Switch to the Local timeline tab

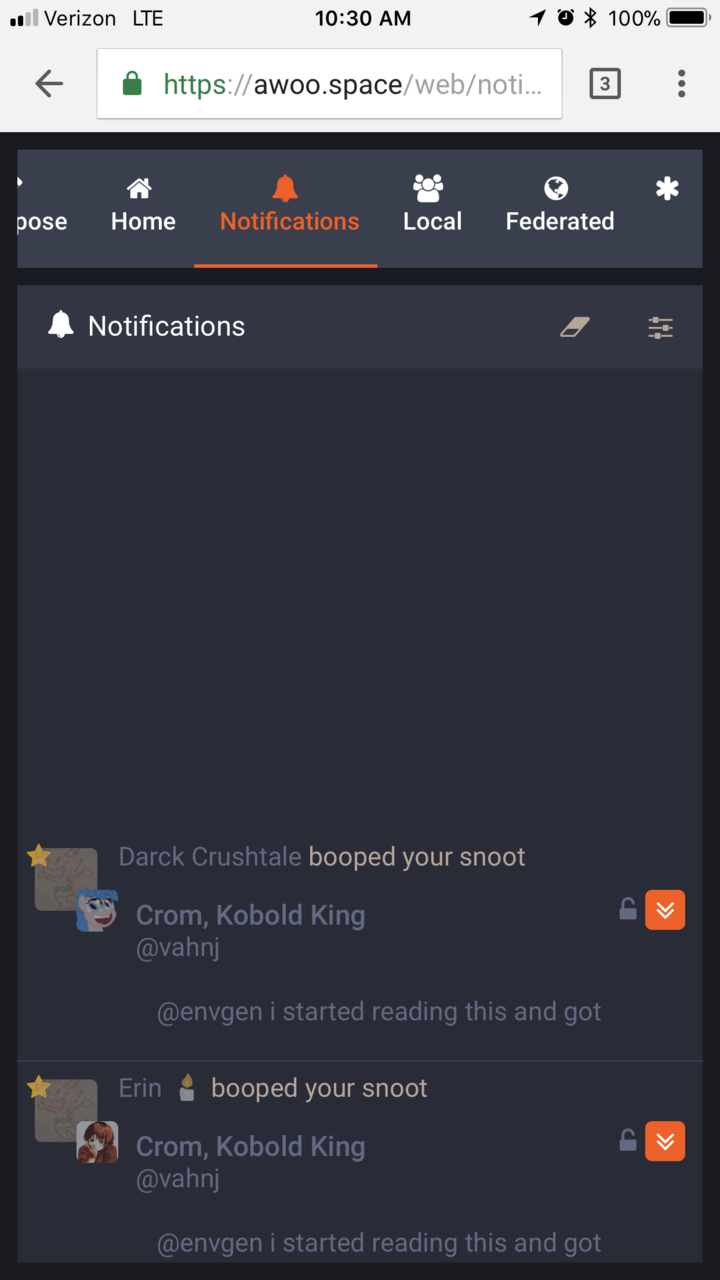[432, 206]
